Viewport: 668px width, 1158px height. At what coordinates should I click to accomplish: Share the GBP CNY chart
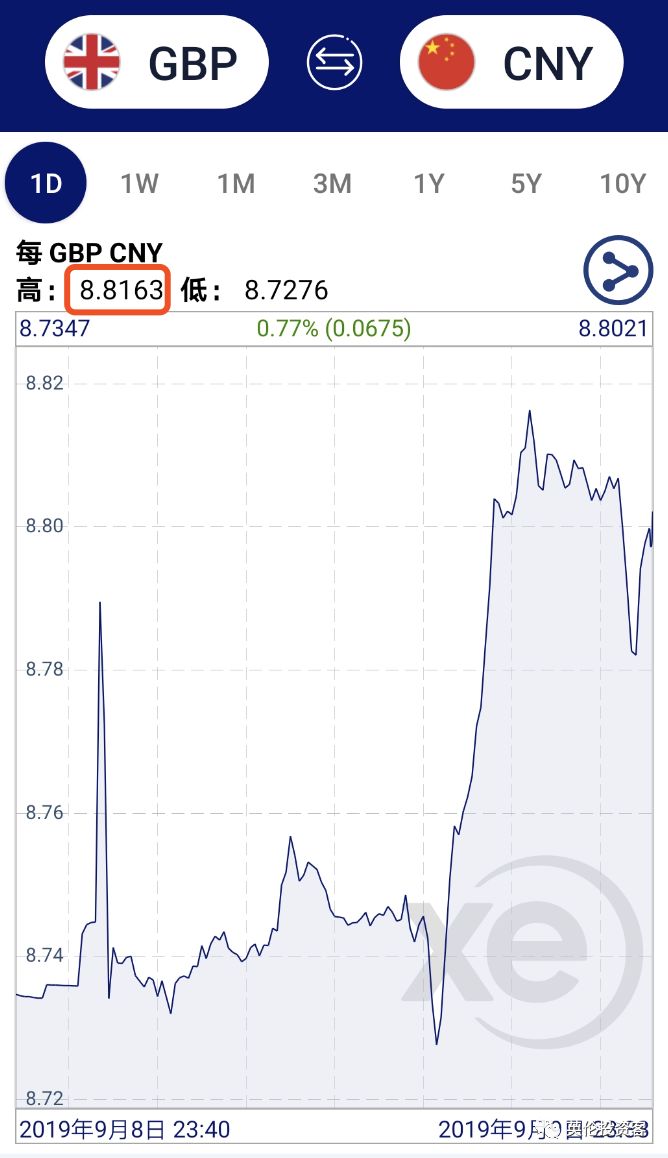click(x=618, y=270)
